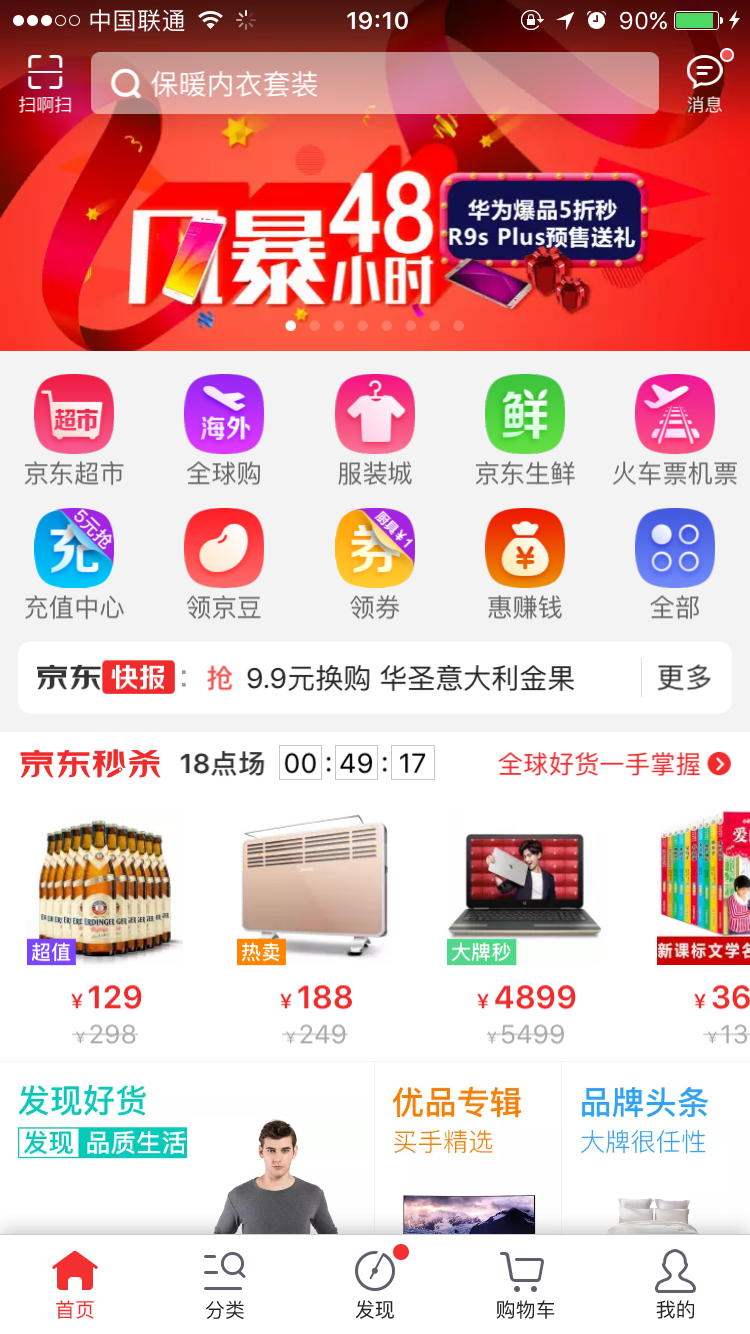Open the 全球好货一手掌握 link

click(614, 765)
